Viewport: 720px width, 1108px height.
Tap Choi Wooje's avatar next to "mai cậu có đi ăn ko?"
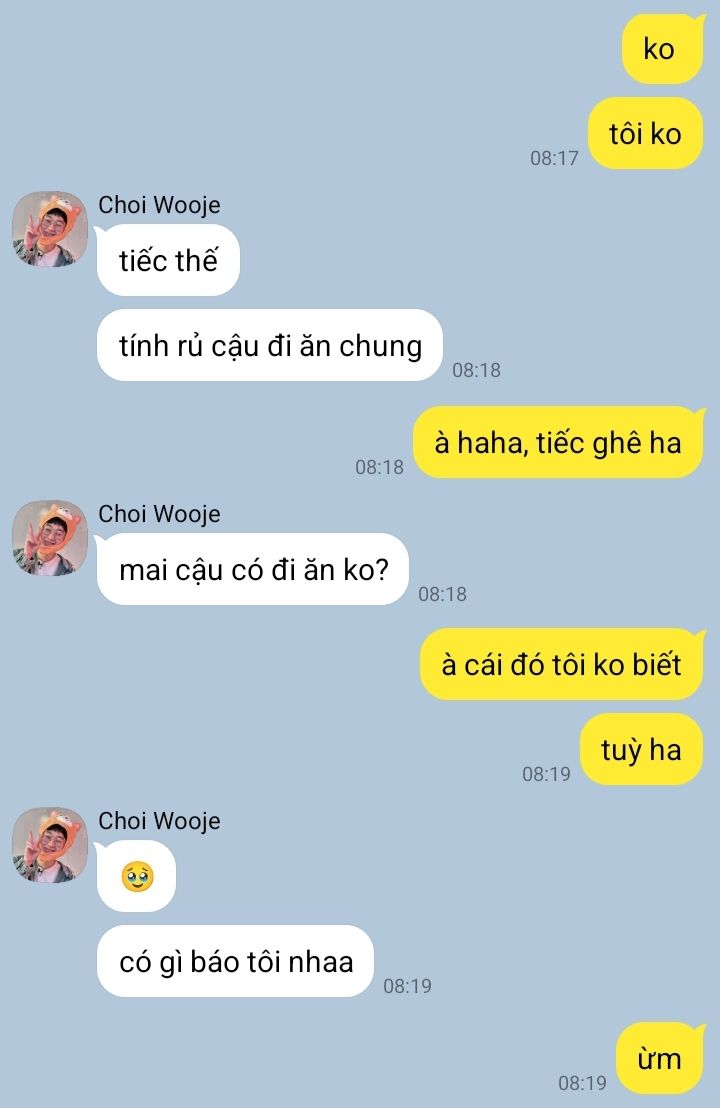coord(49,538)
